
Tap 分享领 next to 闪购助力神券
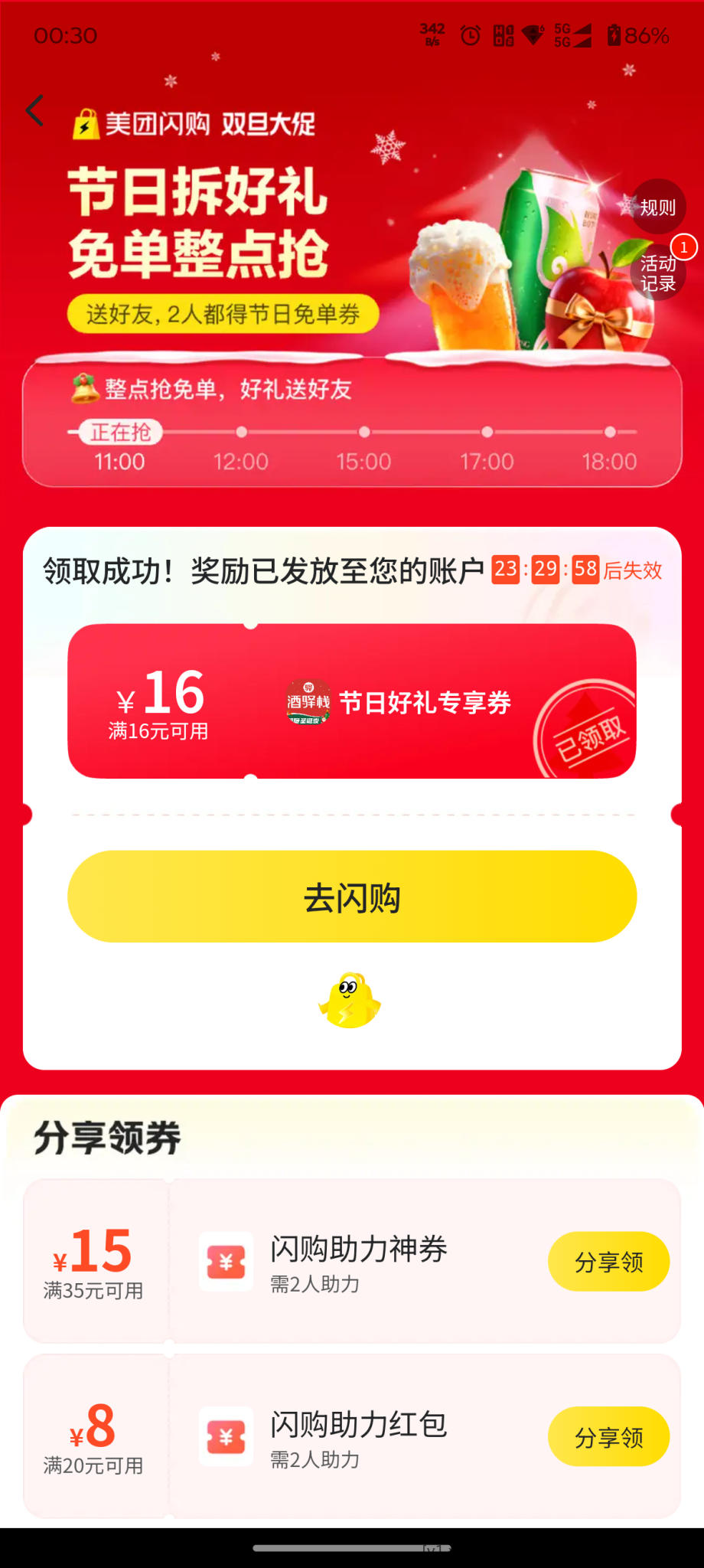coord(608,1259)
